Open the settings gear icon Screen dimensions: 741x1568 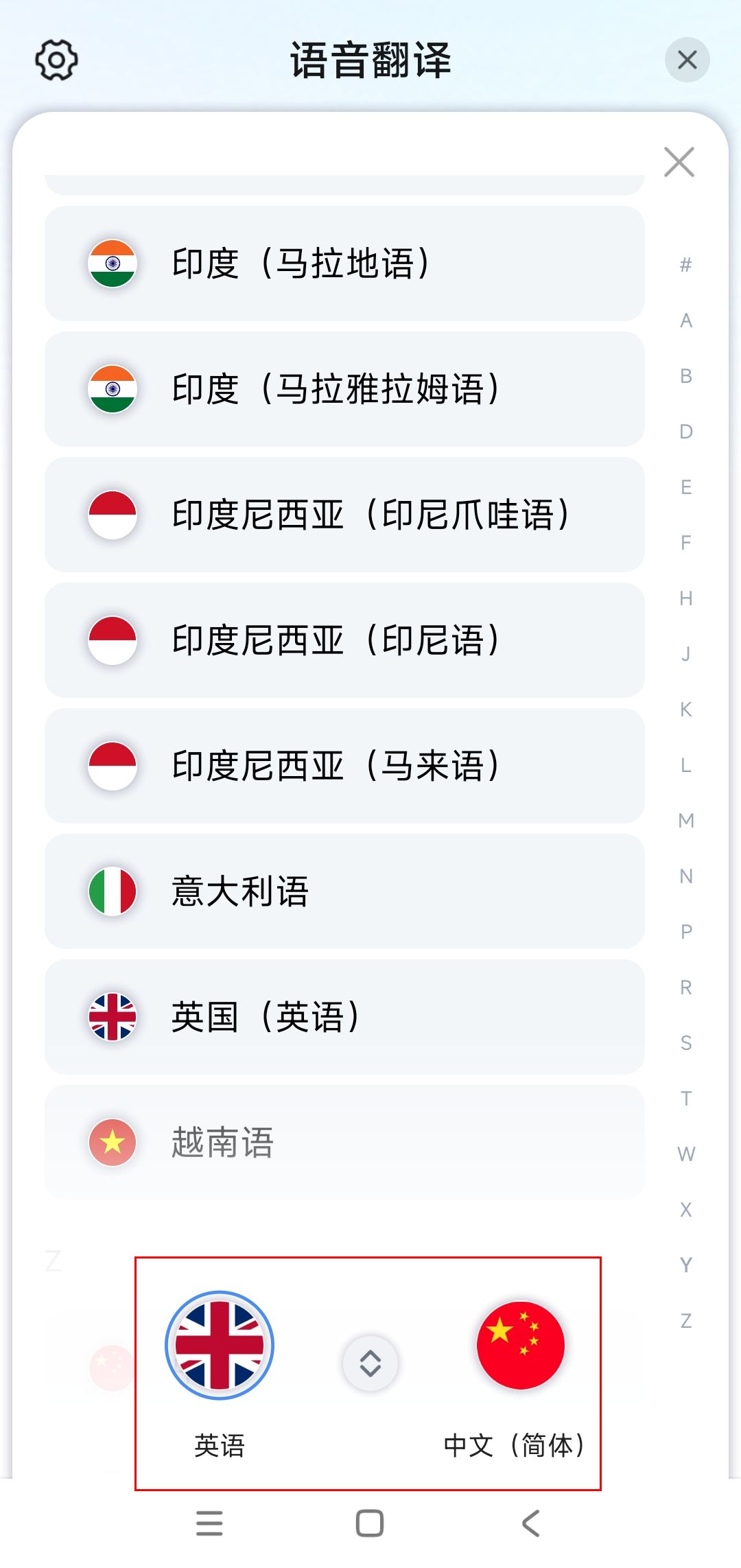[x=56, y=60]
